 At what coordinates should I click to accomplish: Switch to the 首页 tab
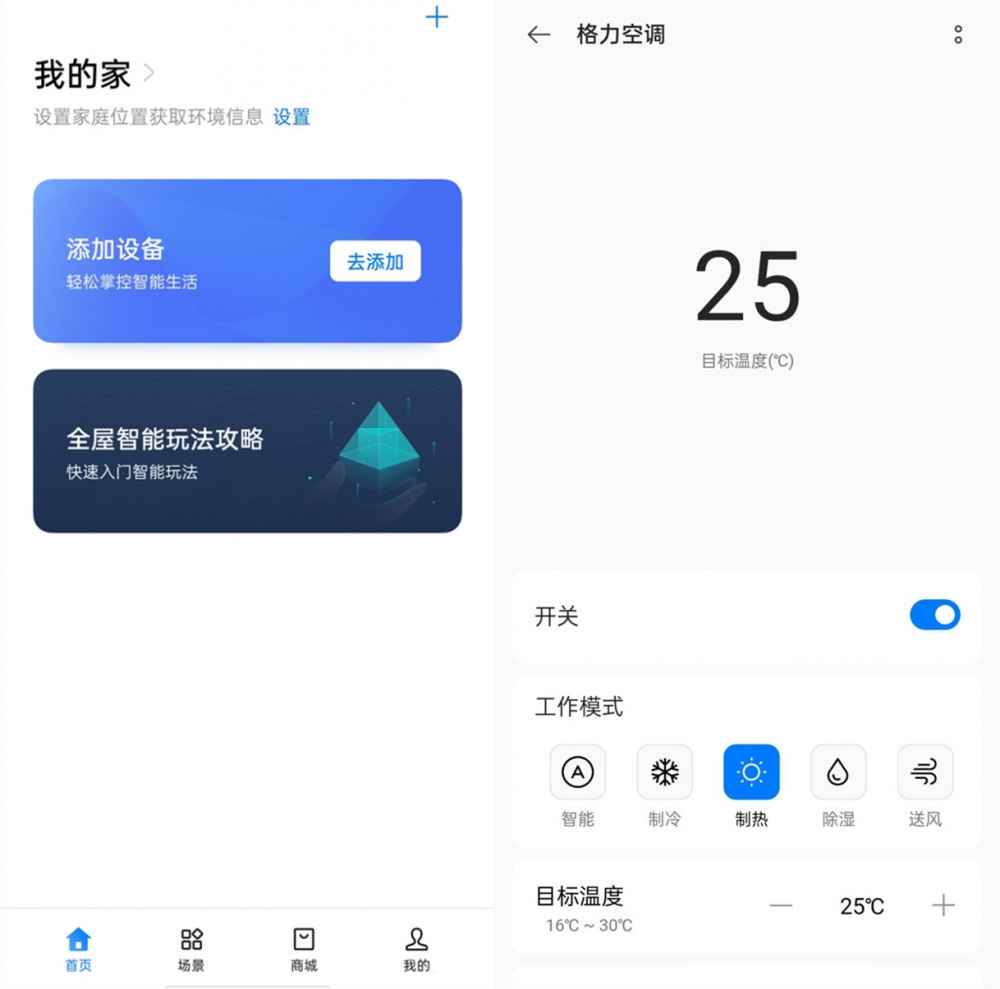tap(78, 949)
